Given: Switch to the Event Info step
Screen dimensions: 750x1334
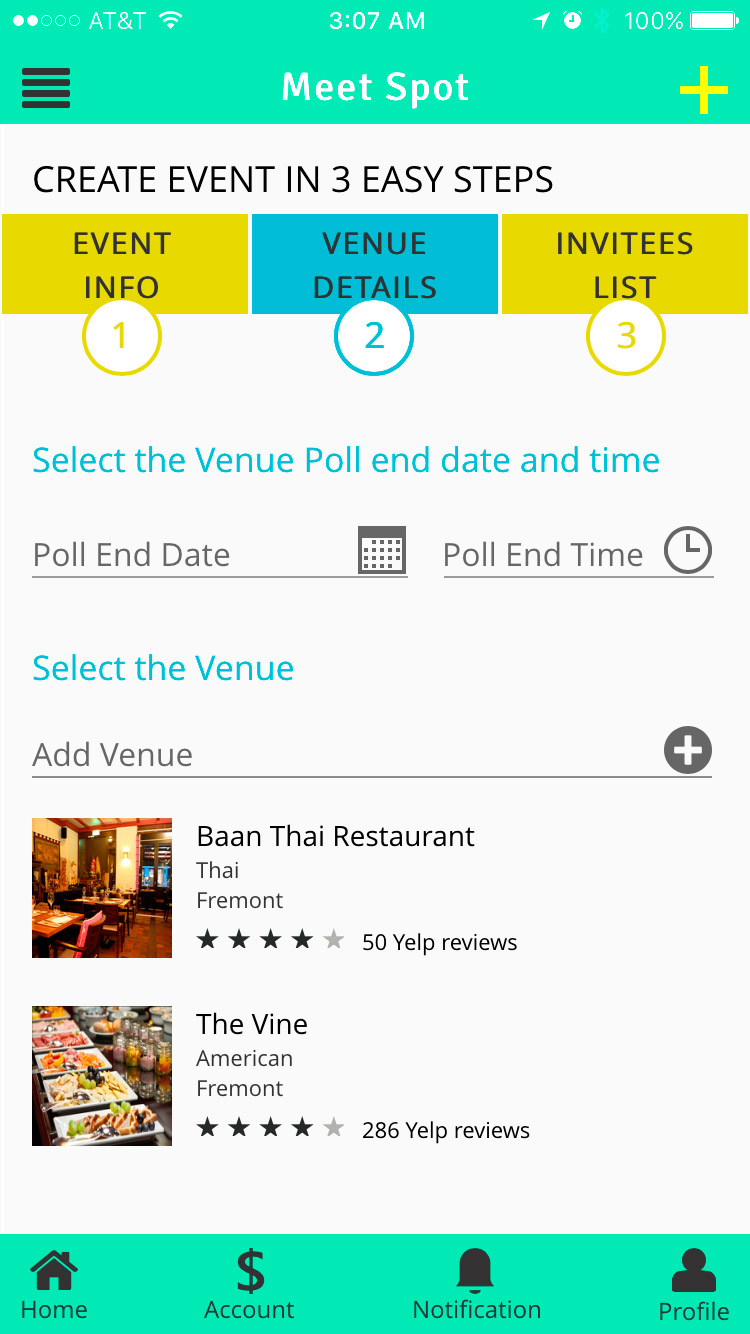Looking at the screenshot, I should [x=124, y=264].
